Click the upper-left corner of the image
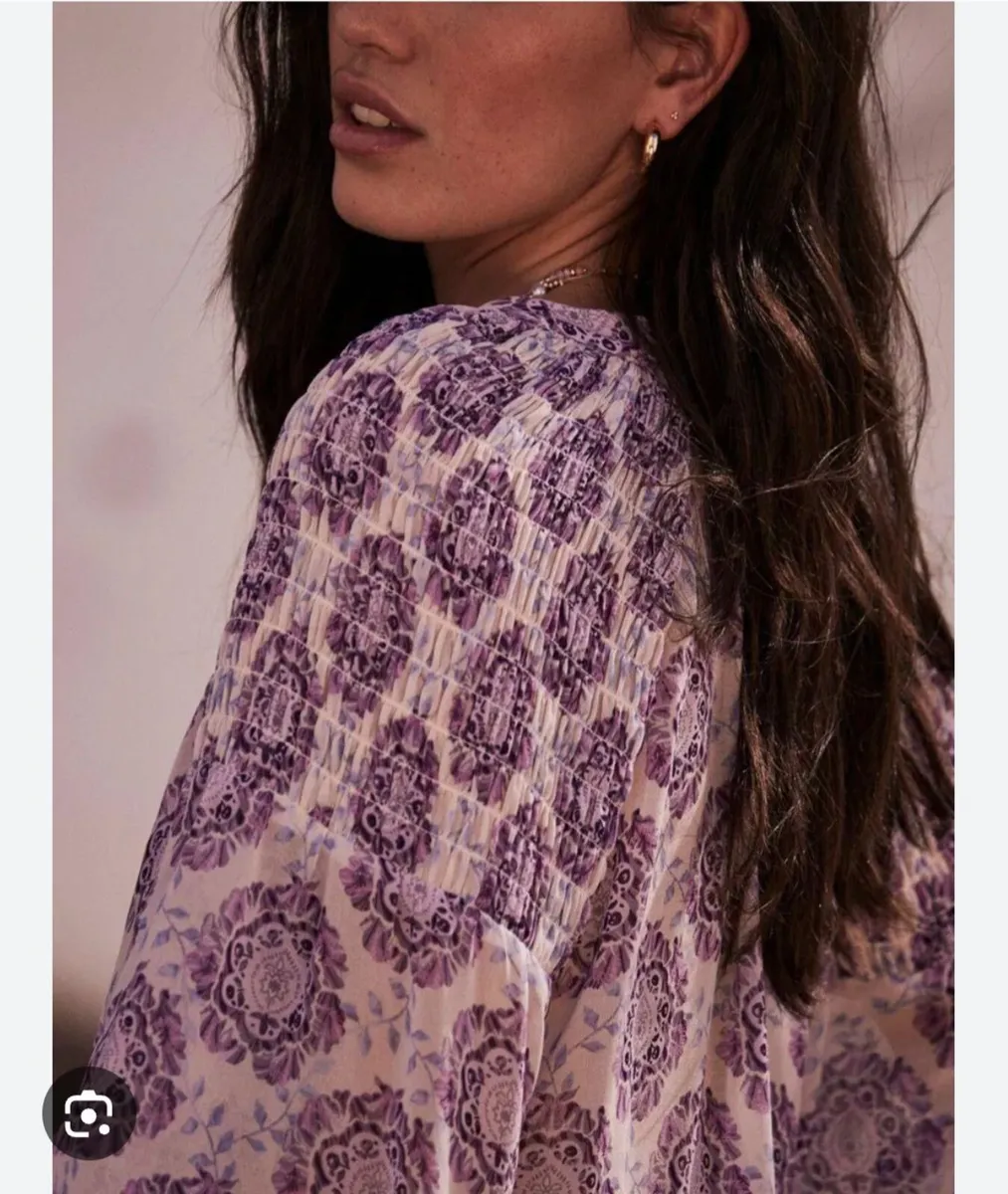This screenshot has width=1008, height=1194. coord(90,40)
